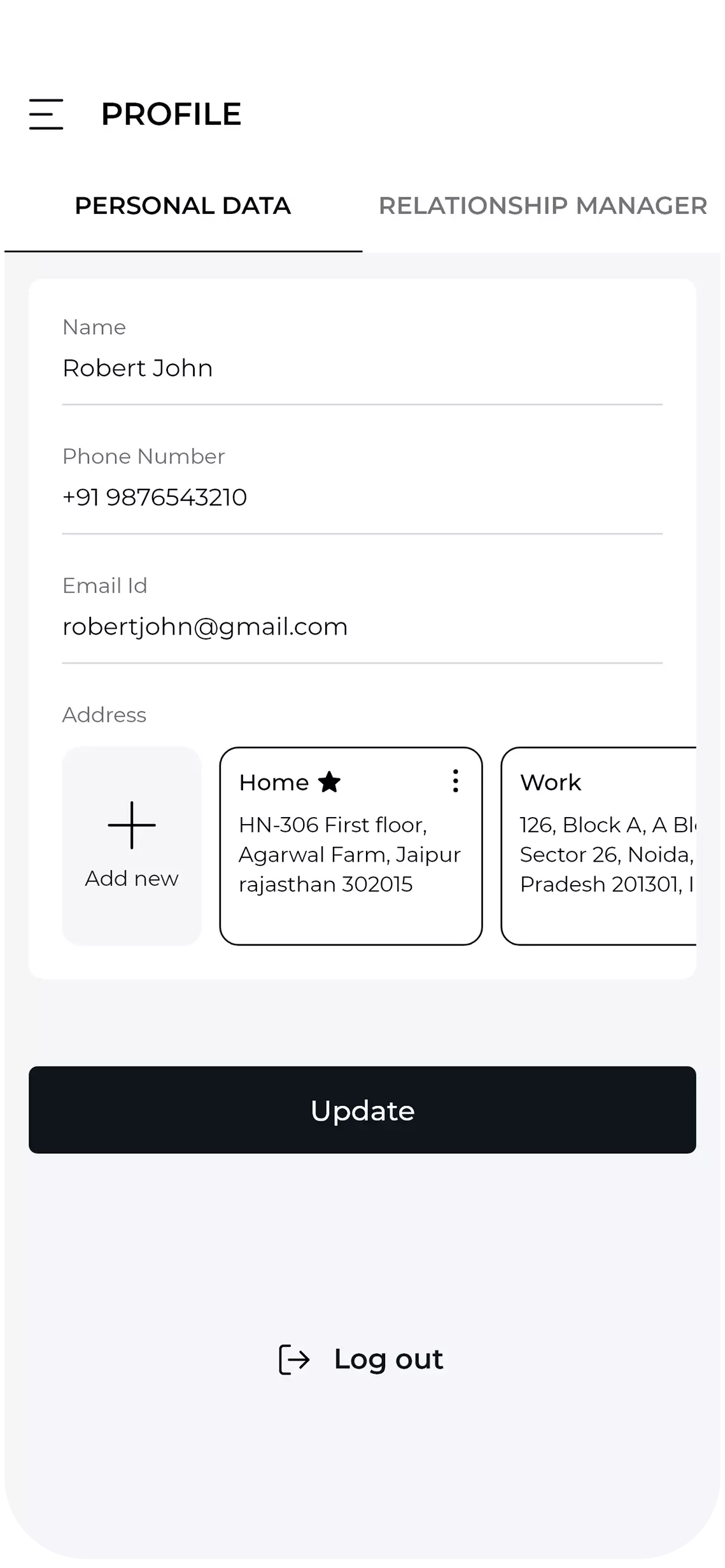Click Log out
Viewport: 725px width, 1568px height.
pyautogui.click(x=388, y=1359)
